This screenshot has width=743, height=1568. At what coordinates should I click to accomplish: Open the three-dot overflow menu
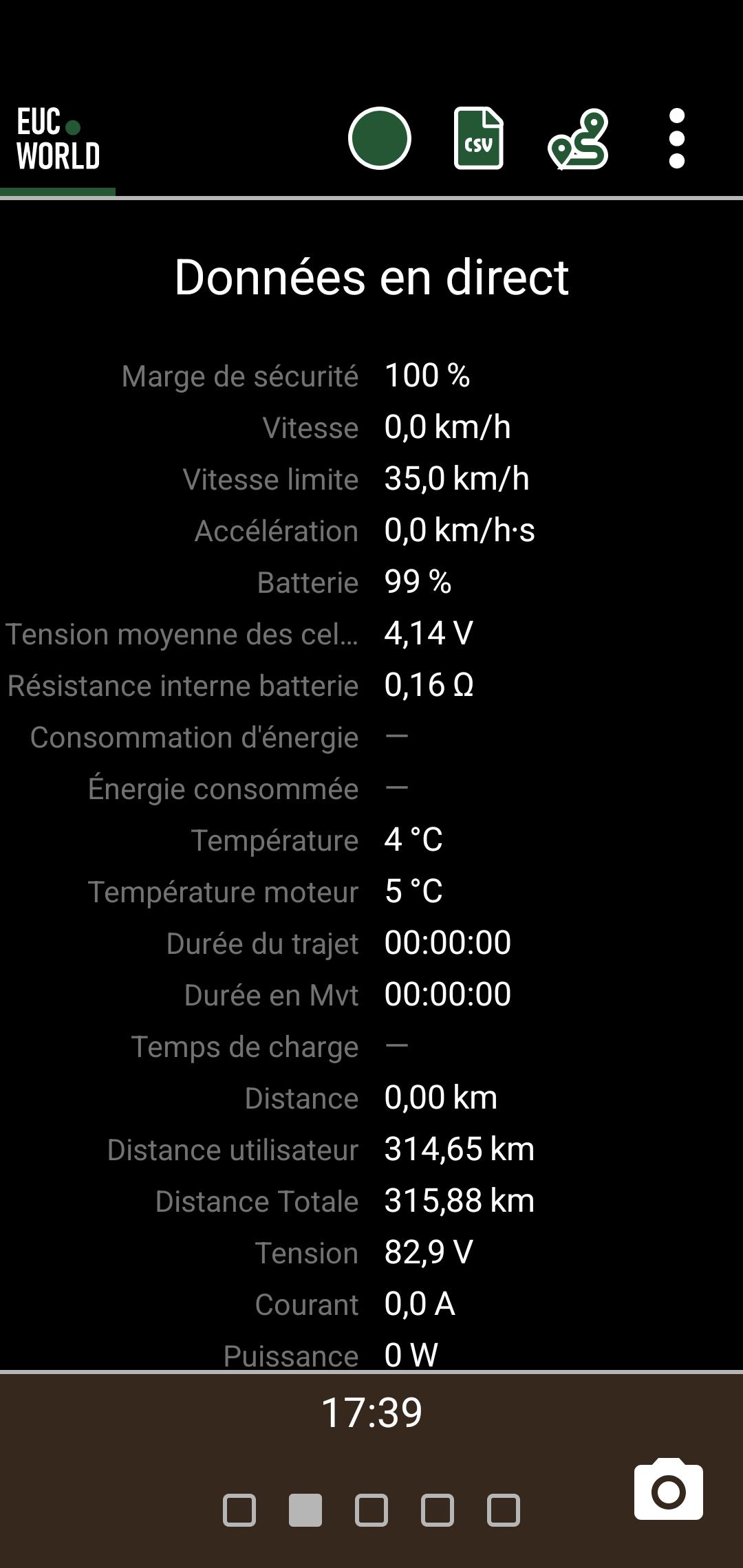677,138
